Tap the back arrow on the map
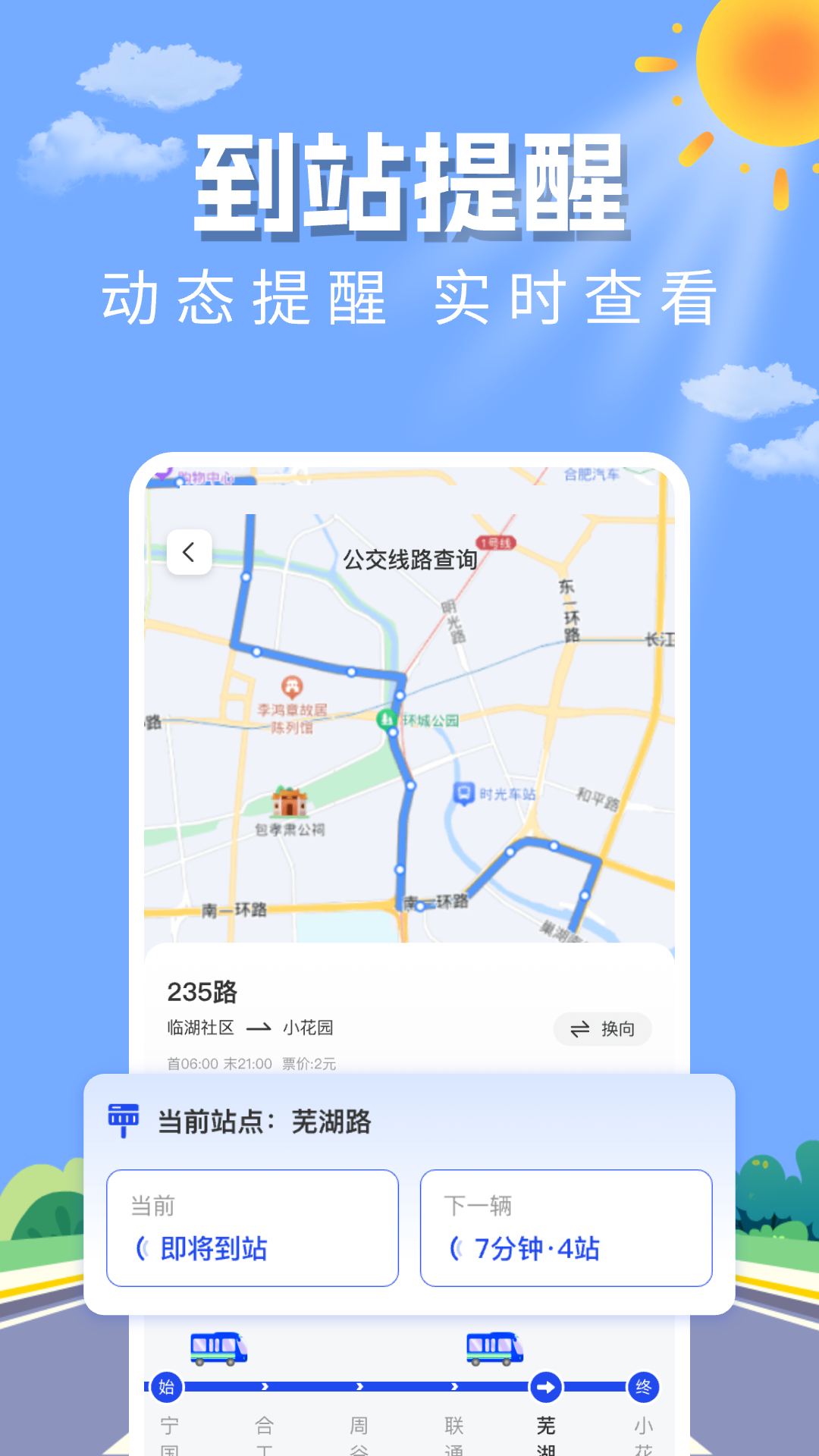Viewport: 819px width, 1456px height. (x=188, y=551)
